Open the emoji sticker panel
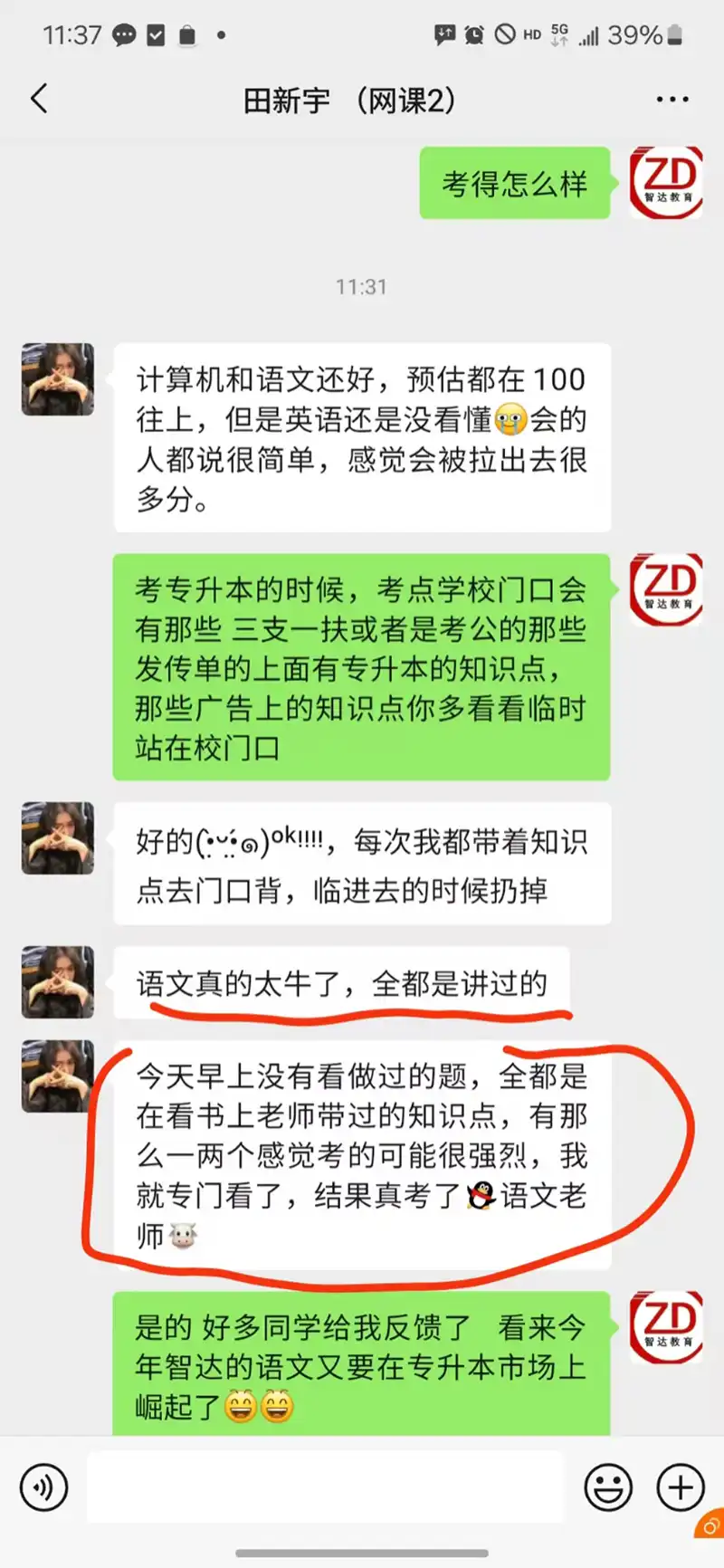This screenshot has width=724, height=1568. [x=608, y=1487]
